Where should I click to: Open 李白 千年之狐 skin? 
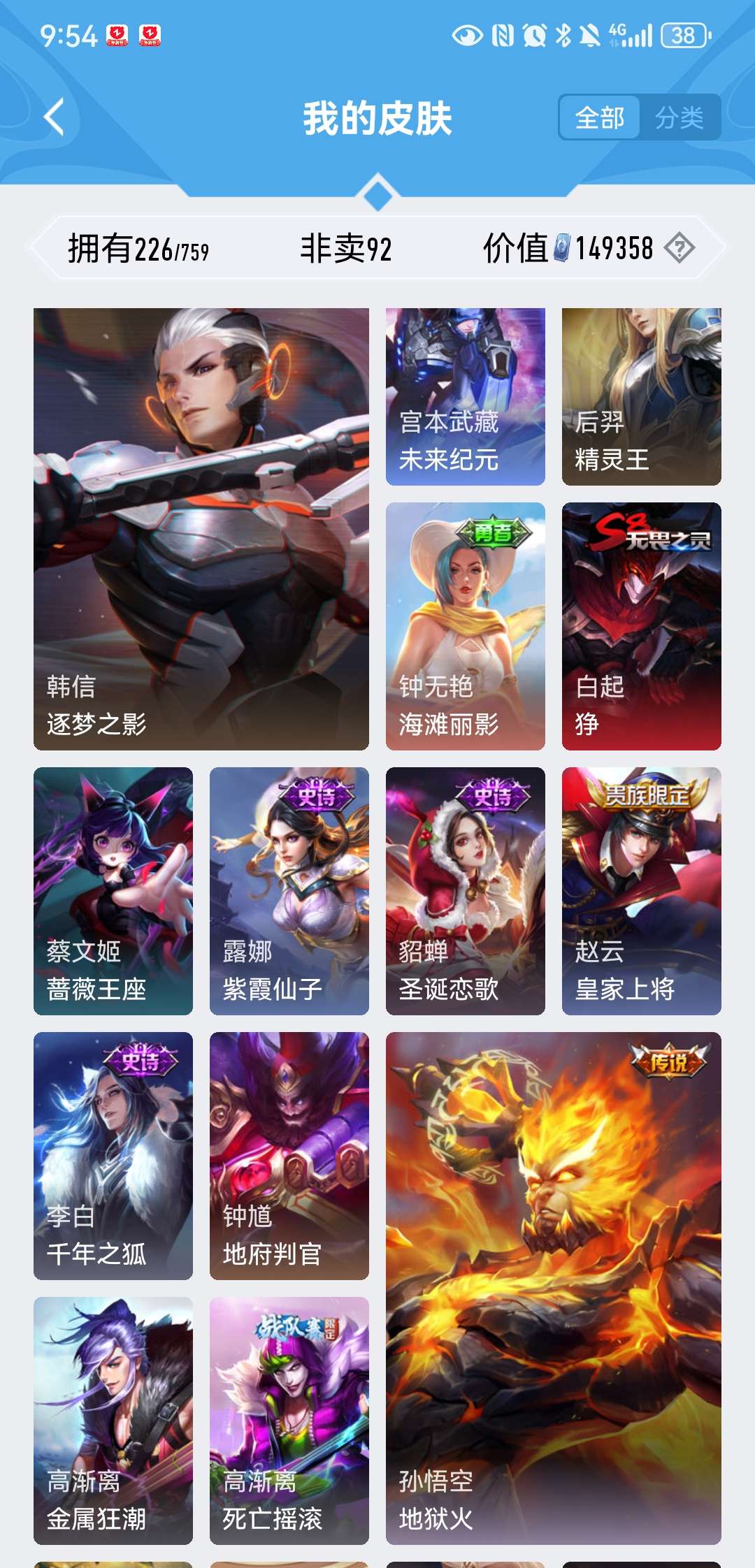[x=113, y=1156]
